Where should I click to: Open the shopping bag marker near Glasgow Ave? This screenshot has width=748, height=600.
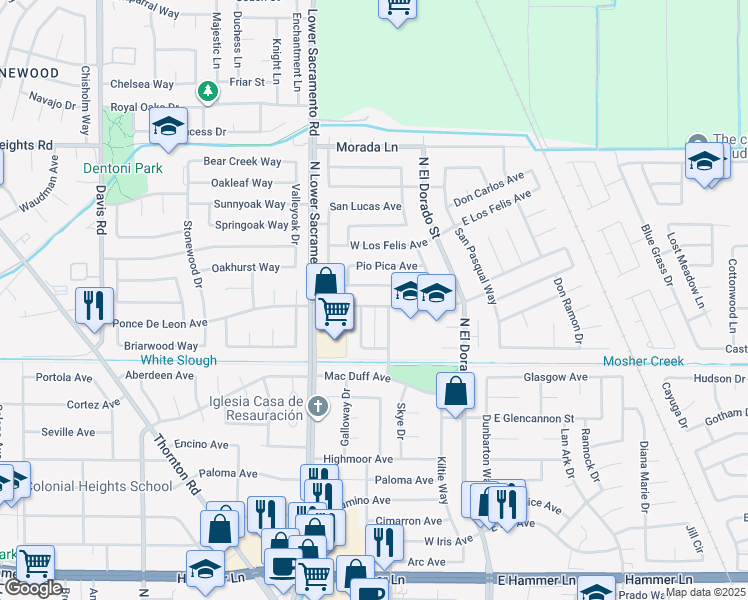coord(455,391)
